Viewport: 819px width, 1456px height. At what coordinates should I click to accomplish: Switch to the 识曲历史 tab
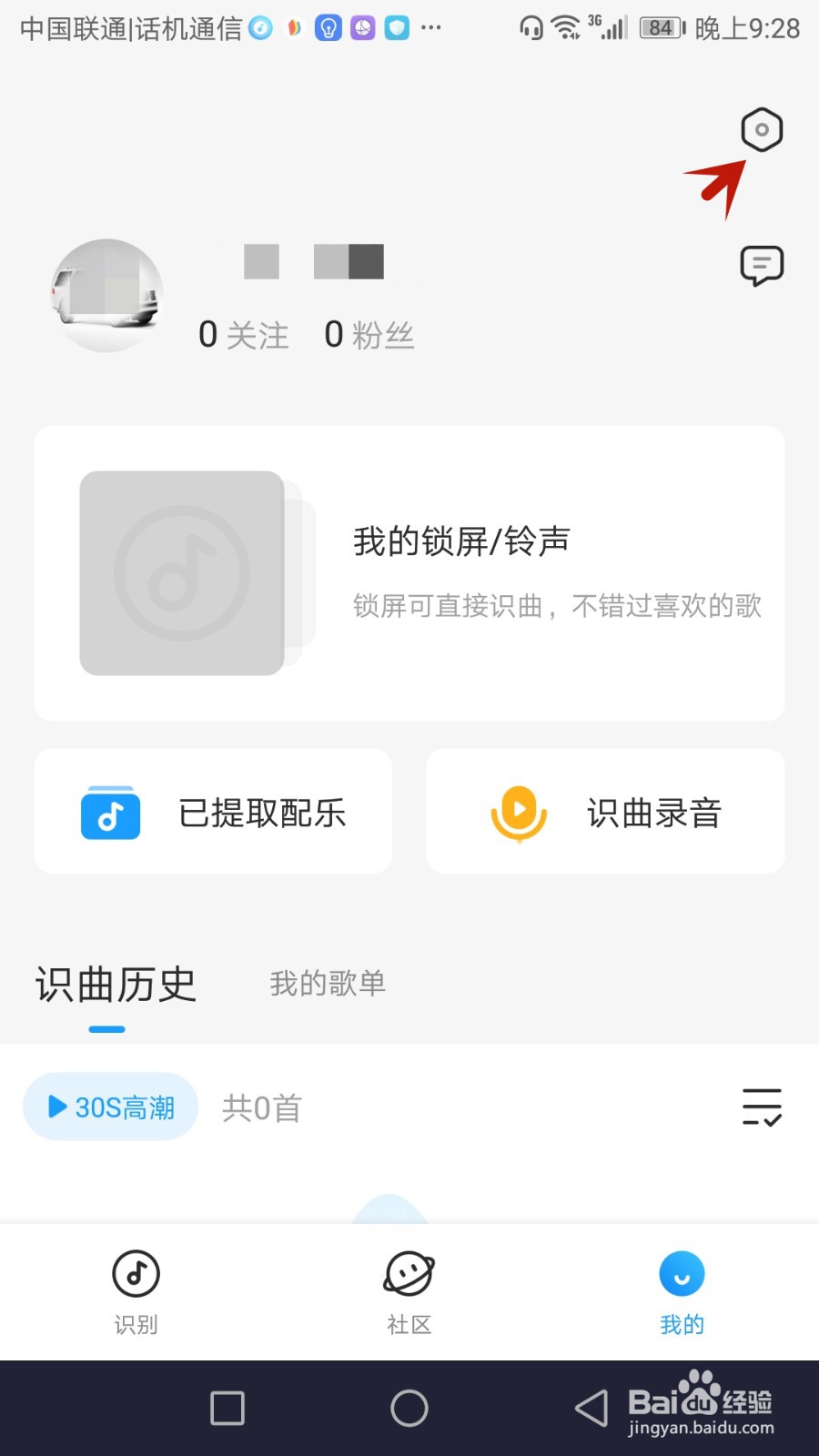116,986
